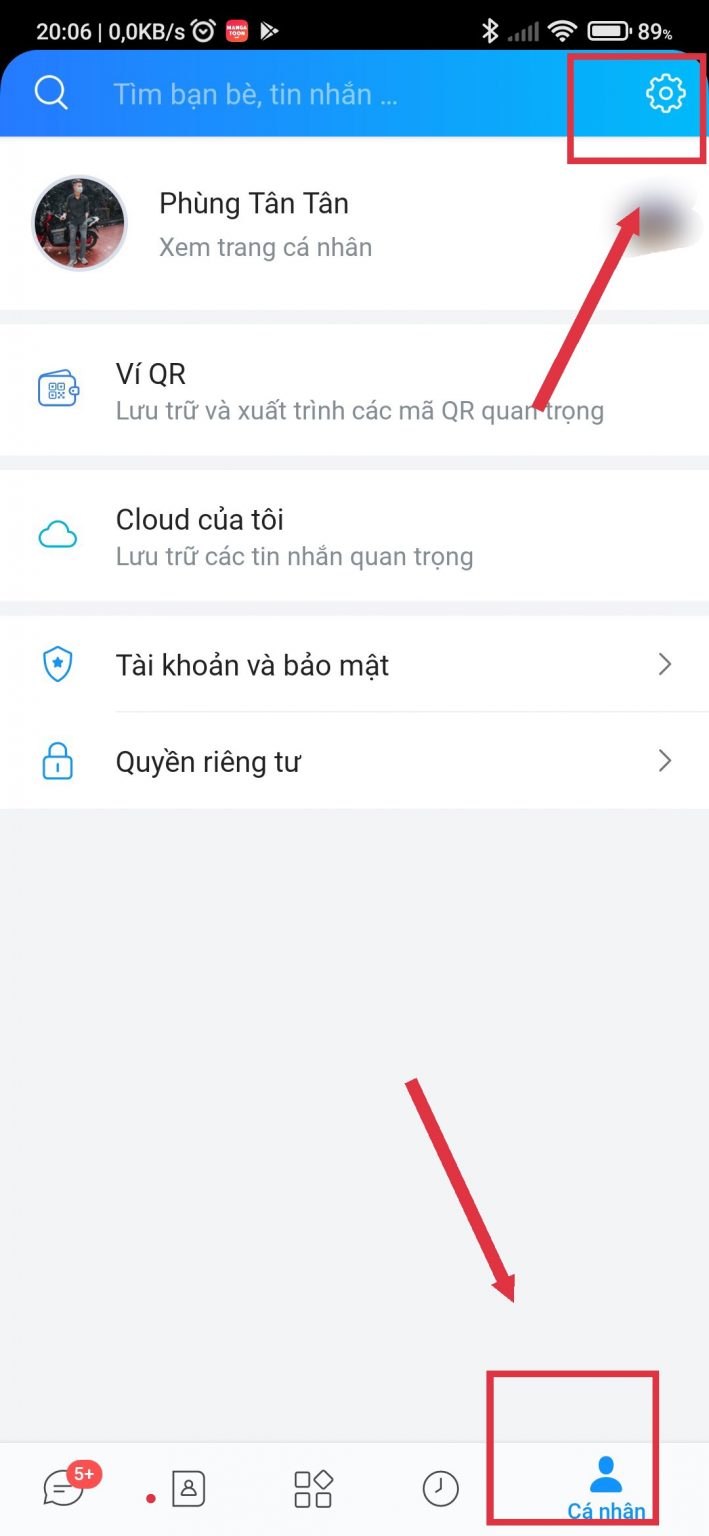Switch to the messages tab
Screen dimensions: 709x1536
[x=65, y=1489]
